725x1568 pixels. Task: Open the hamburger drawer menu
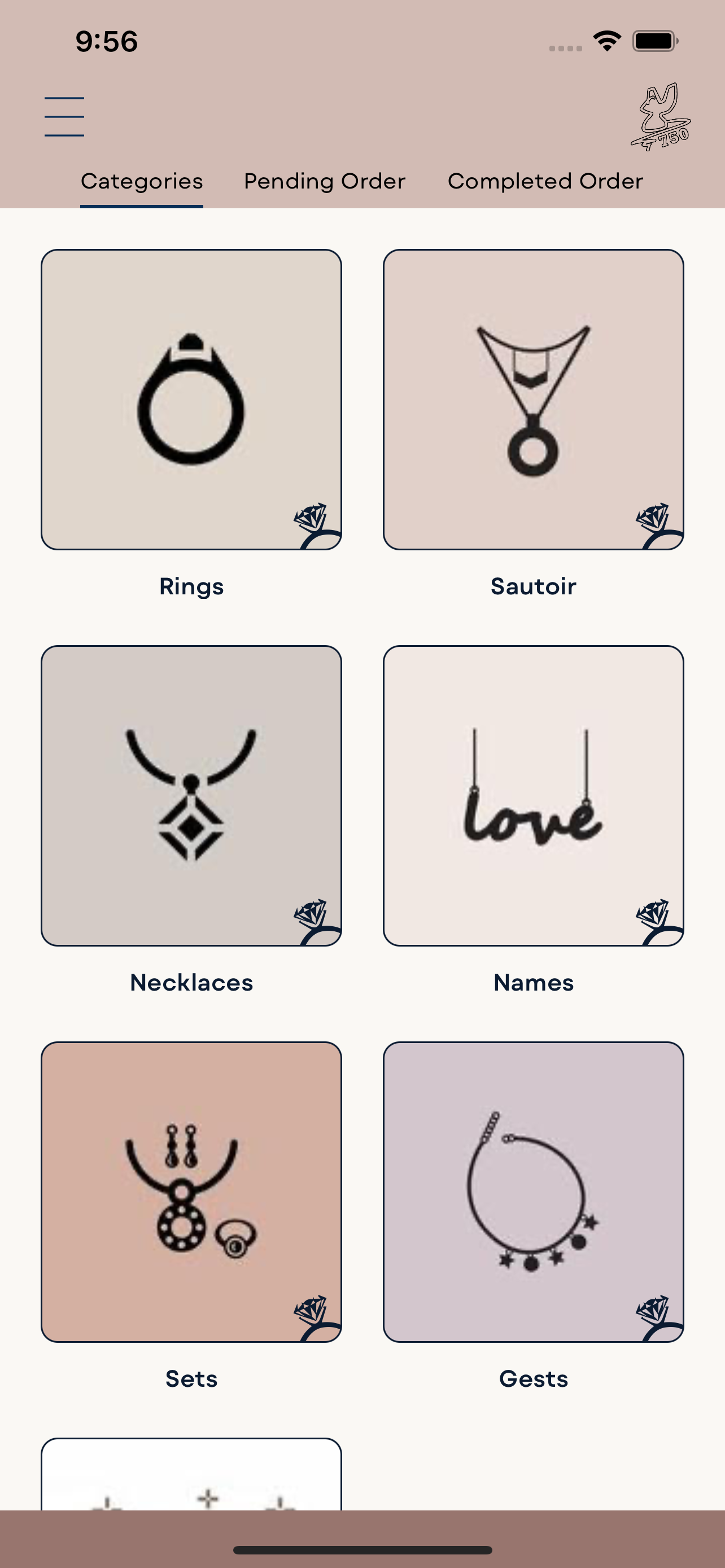coord(64,116)
